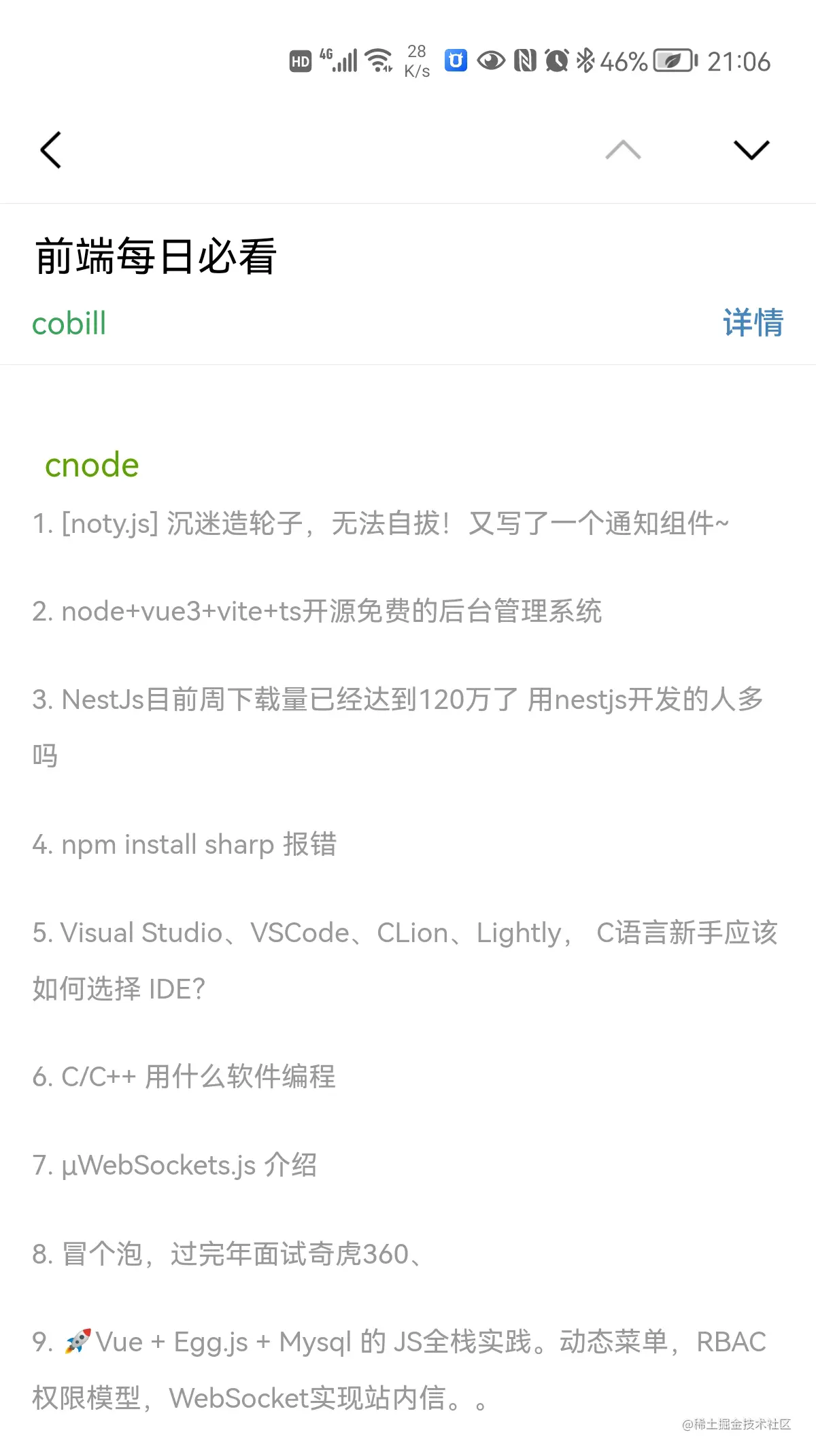Open 面试奇虎360 article
The width and height of the screenshot is (816, 1456).
tap(228, 1254)
